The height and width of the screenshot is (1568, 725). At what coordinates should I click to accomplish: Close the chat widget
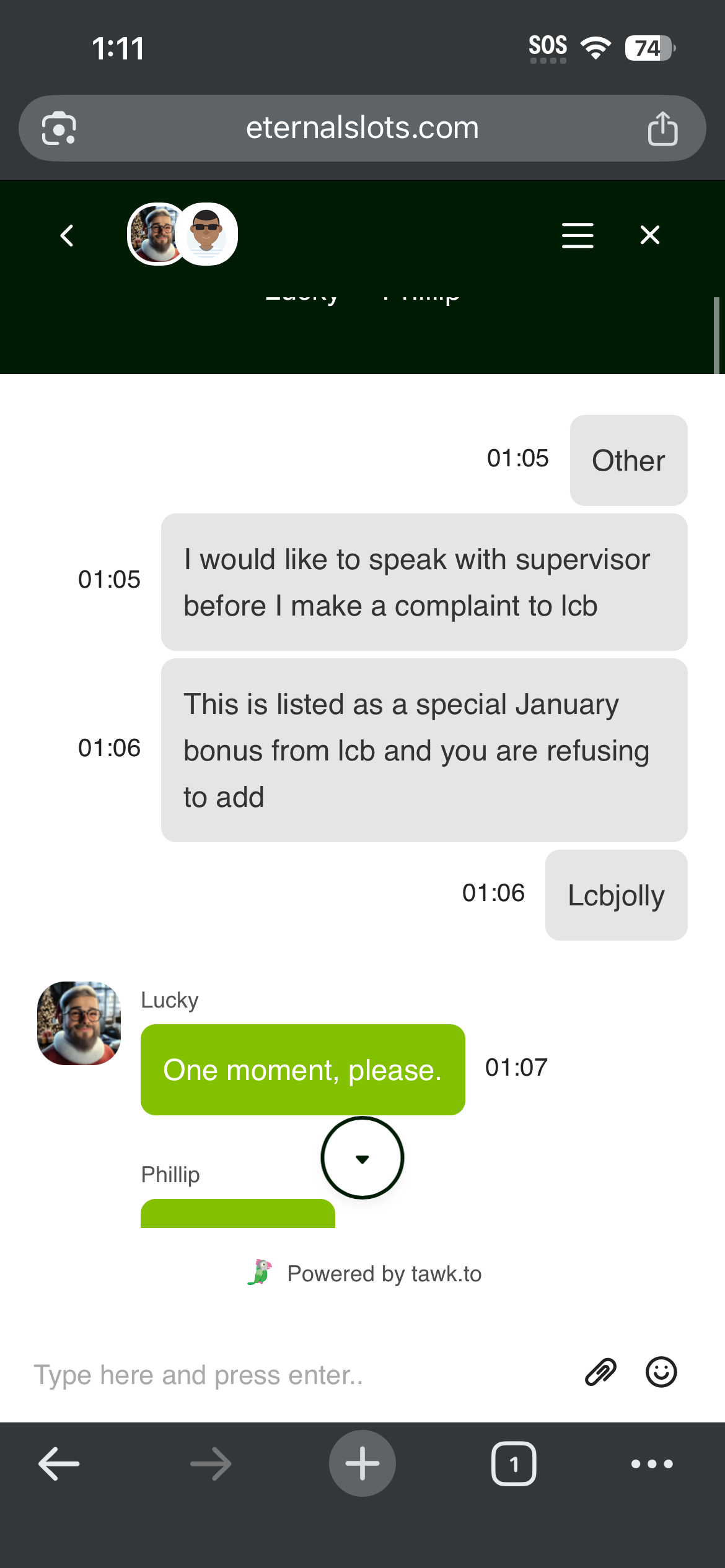(650, 235)
